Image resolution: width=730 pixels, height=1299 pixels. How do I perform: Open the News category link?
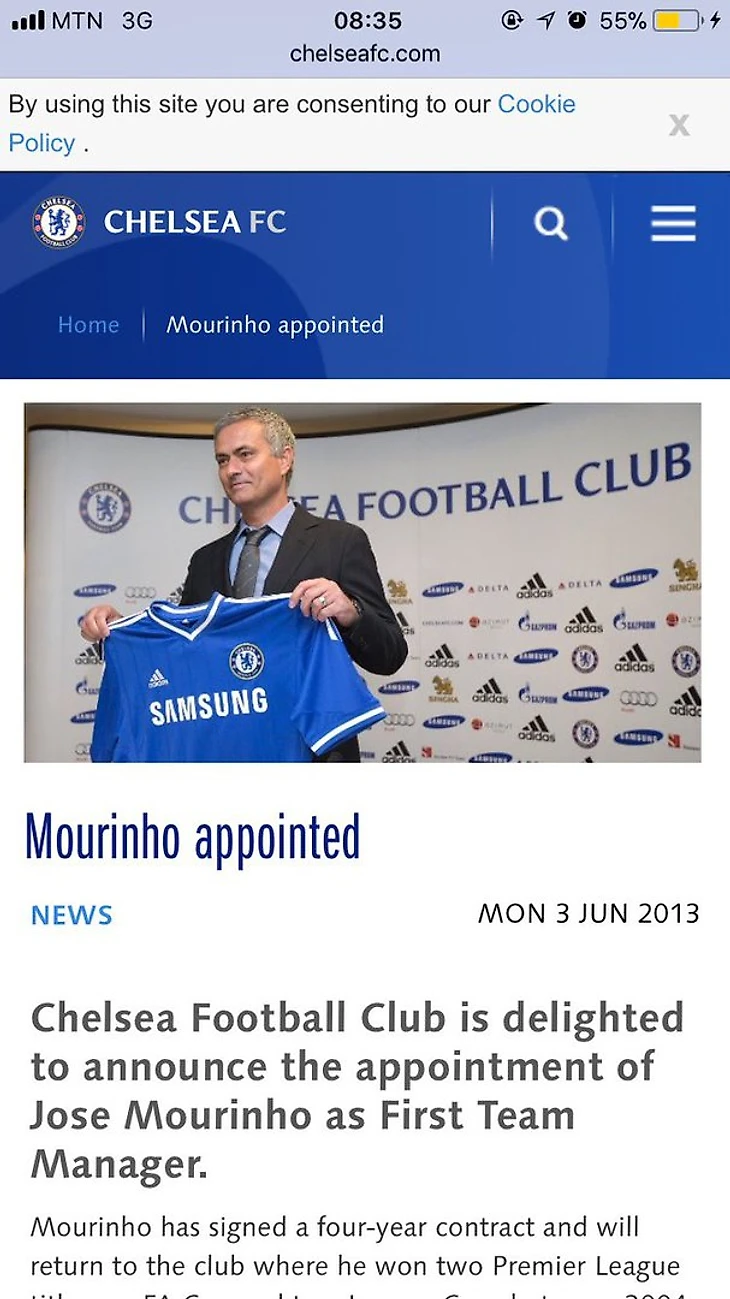(x=72, y=915)
